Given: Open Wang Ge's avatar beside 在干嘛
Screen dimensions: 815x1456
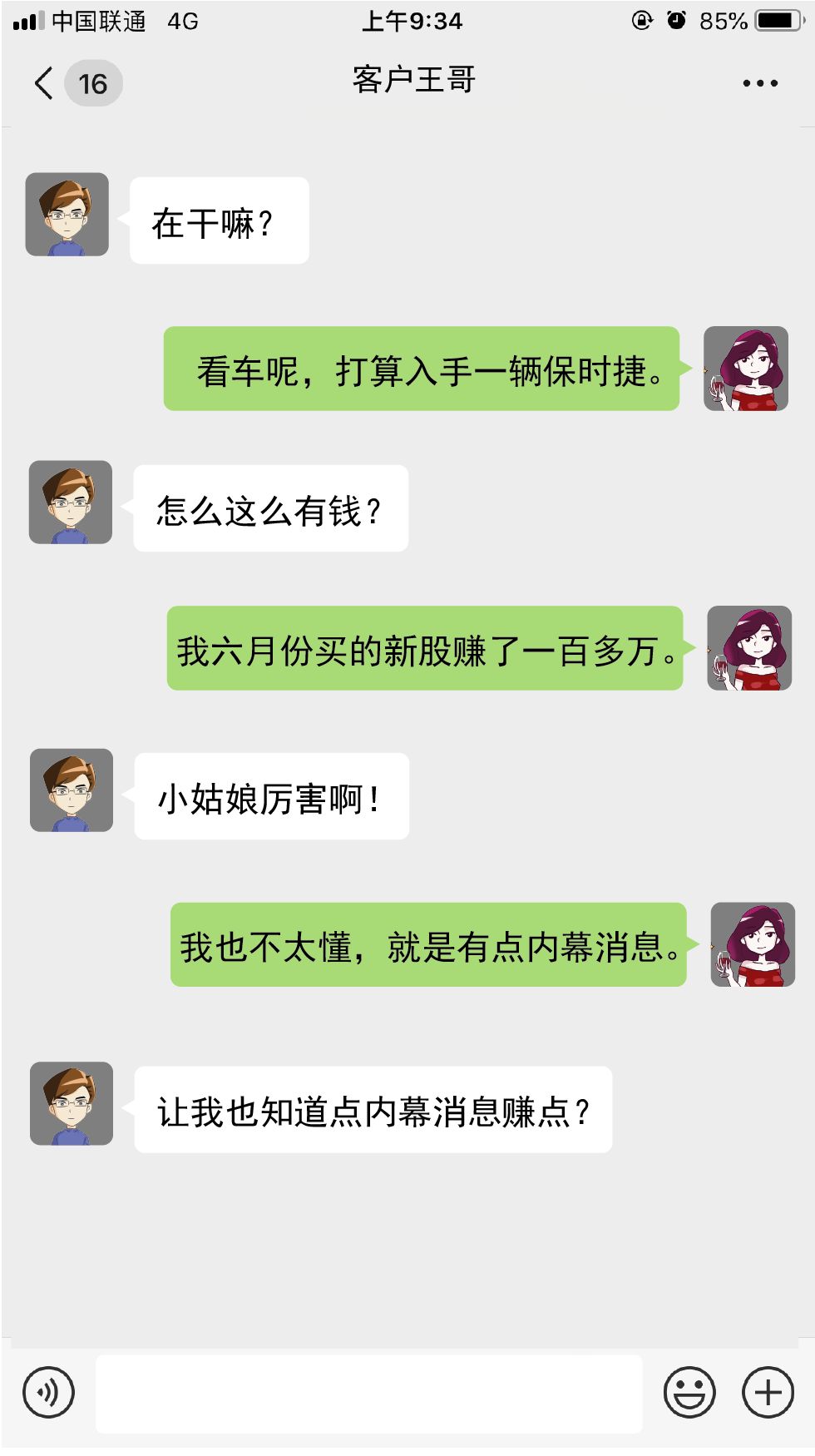Looking at the screenshot, I should pos(67,215).
